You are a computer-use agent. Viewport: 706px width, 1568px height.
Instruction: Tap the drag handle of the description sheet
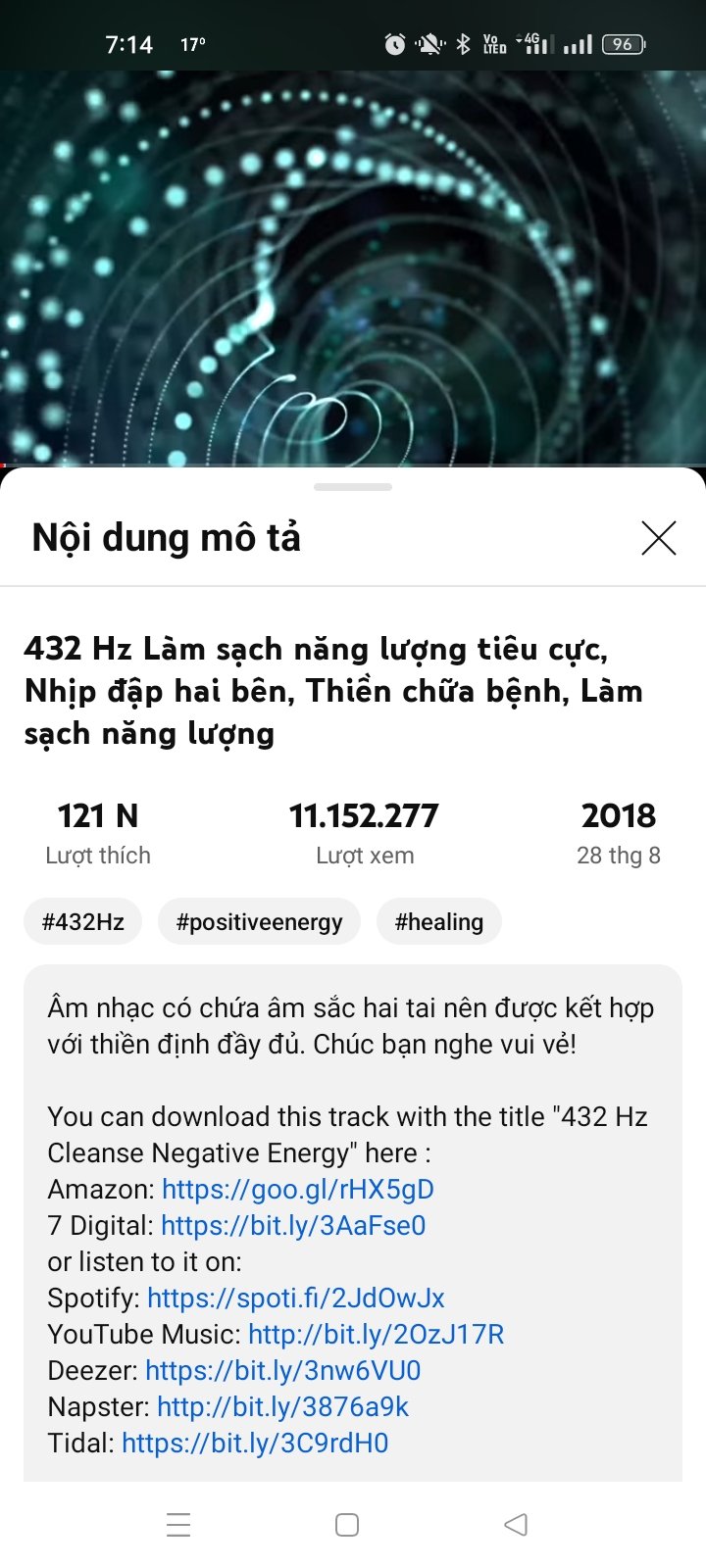353,486
